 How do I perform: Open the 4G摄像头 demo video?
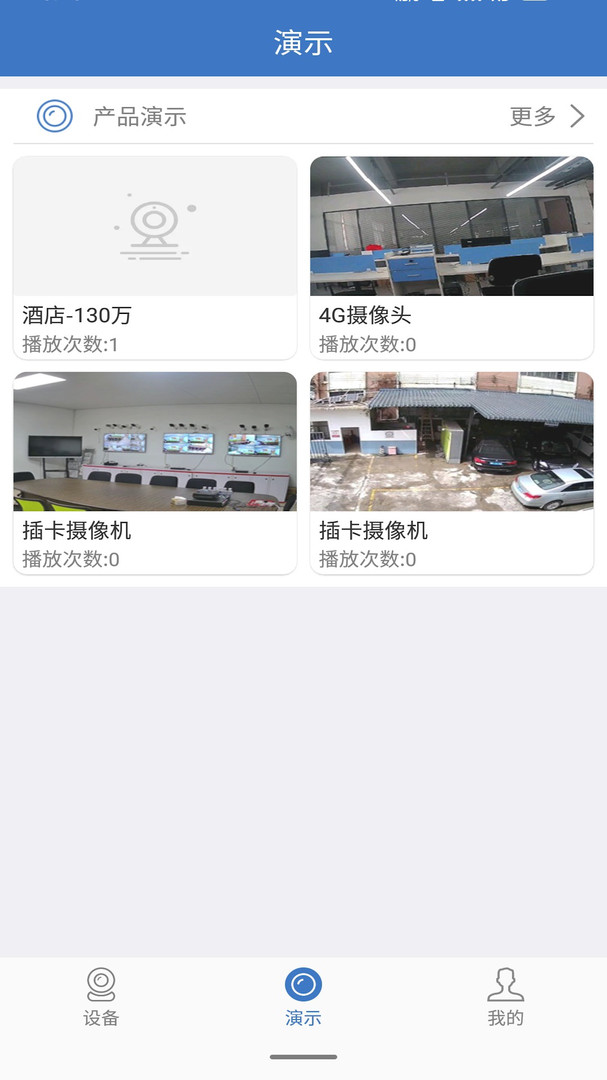(x=451, y=257)
